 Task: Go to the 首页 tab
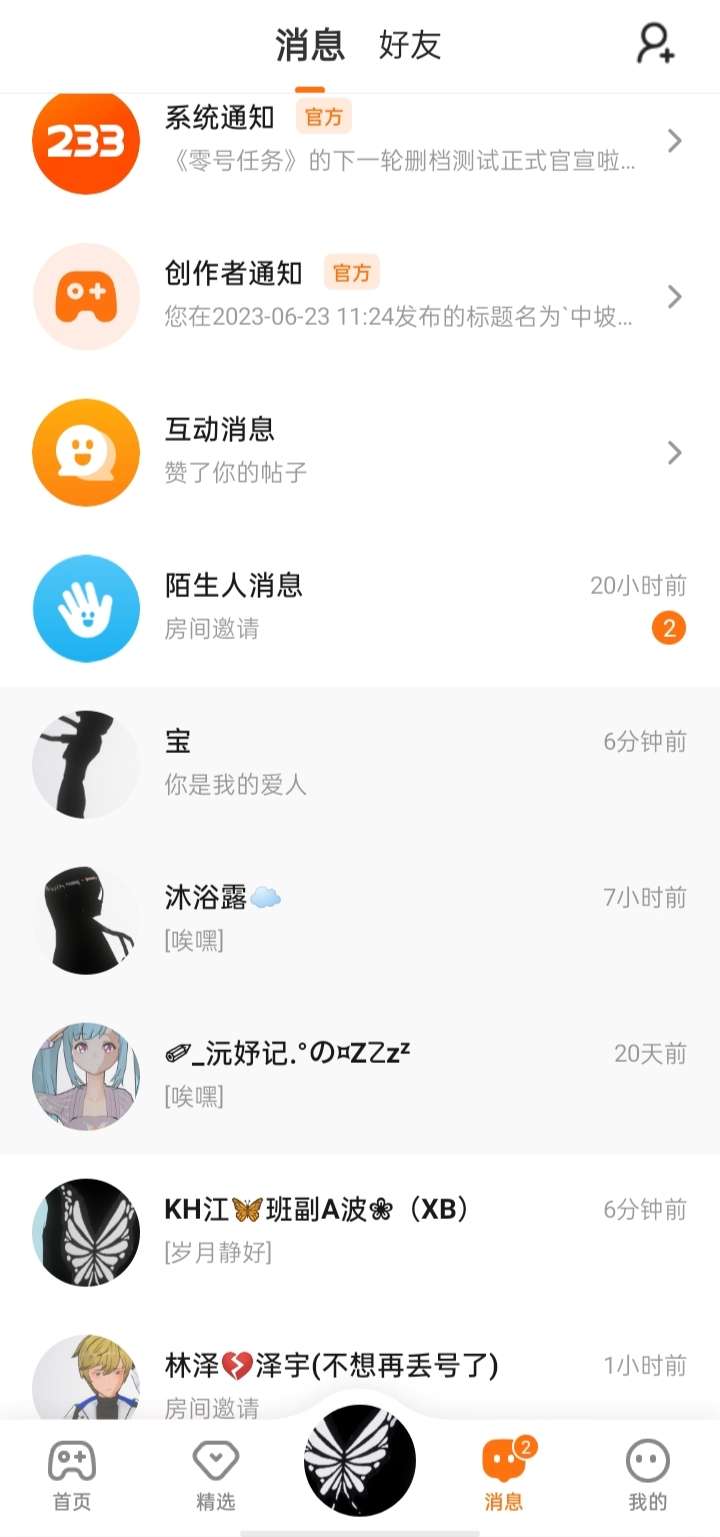(x=72, y=1476)
